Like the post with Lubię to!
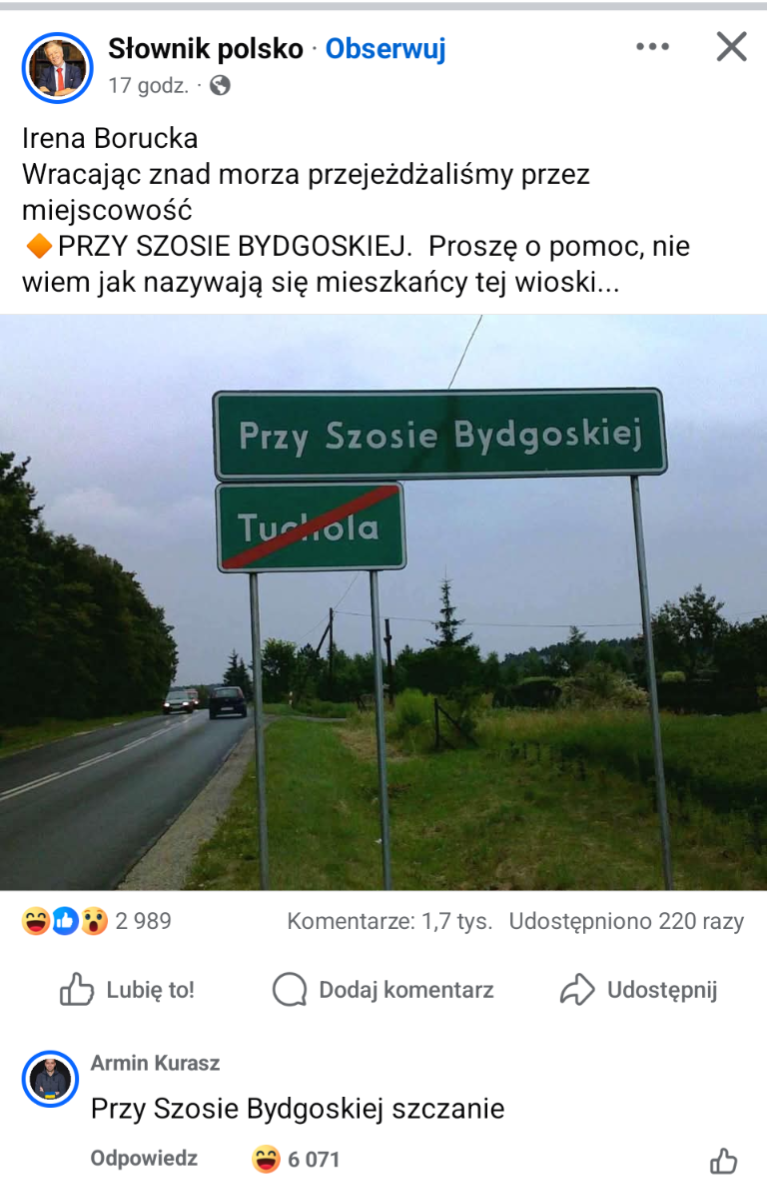The width and height of the screenshot is (767, 1187). point(128,990)
